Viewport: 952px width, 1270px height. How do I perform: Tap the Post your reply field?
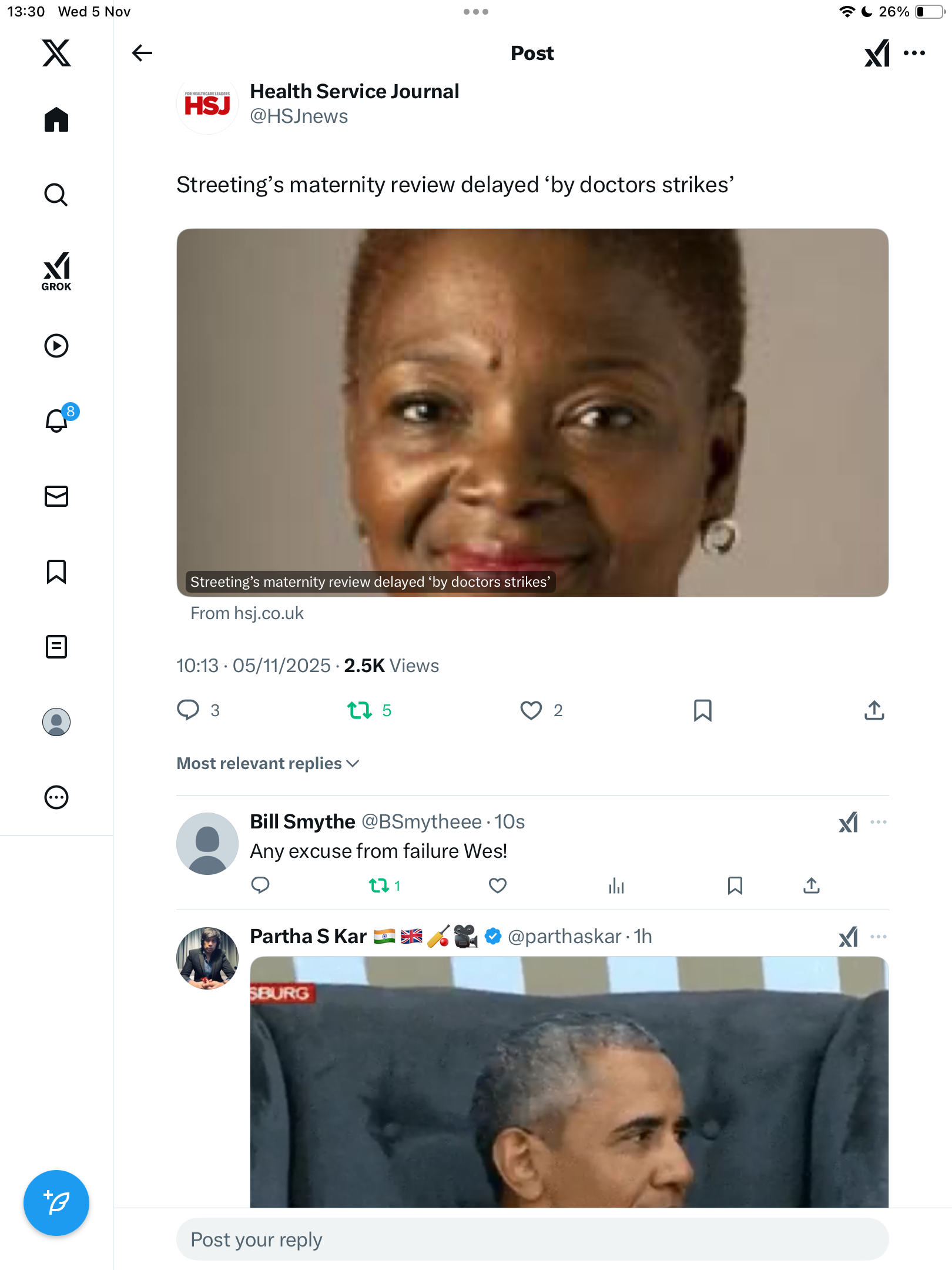[x=532, y=1239]
